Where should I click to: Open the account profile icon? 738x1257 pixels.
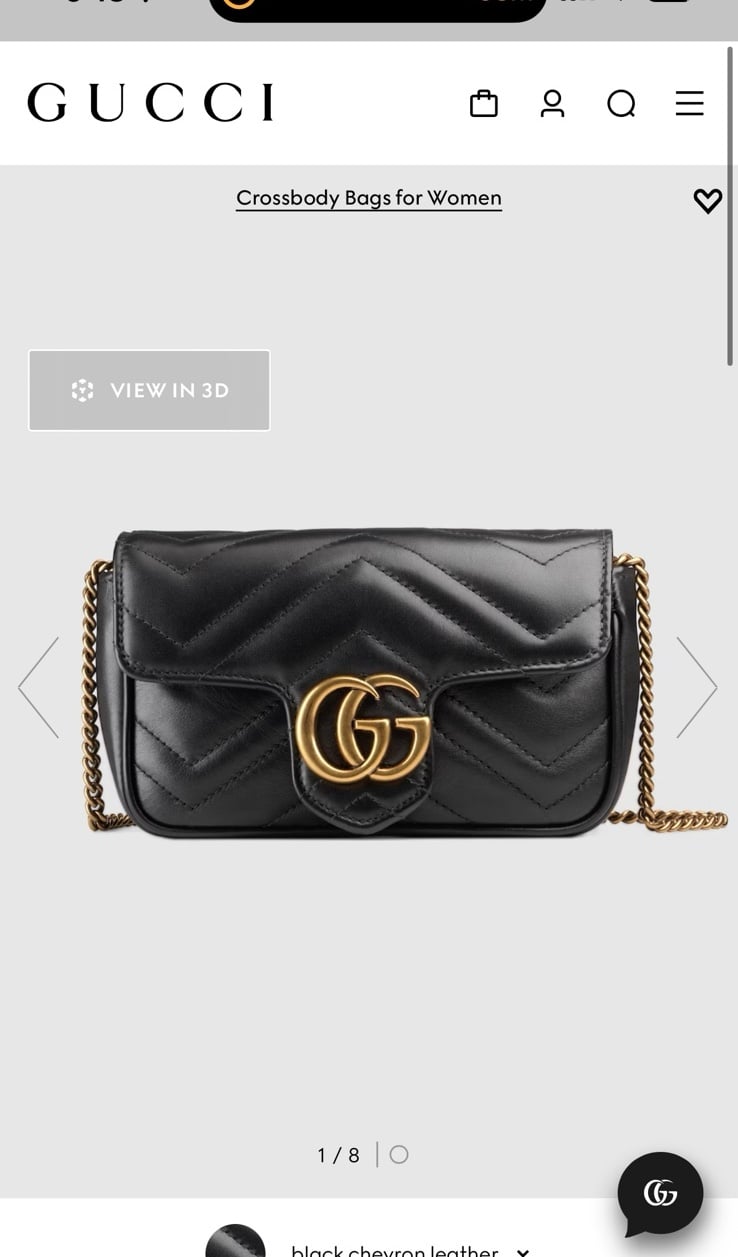point(552,103)
